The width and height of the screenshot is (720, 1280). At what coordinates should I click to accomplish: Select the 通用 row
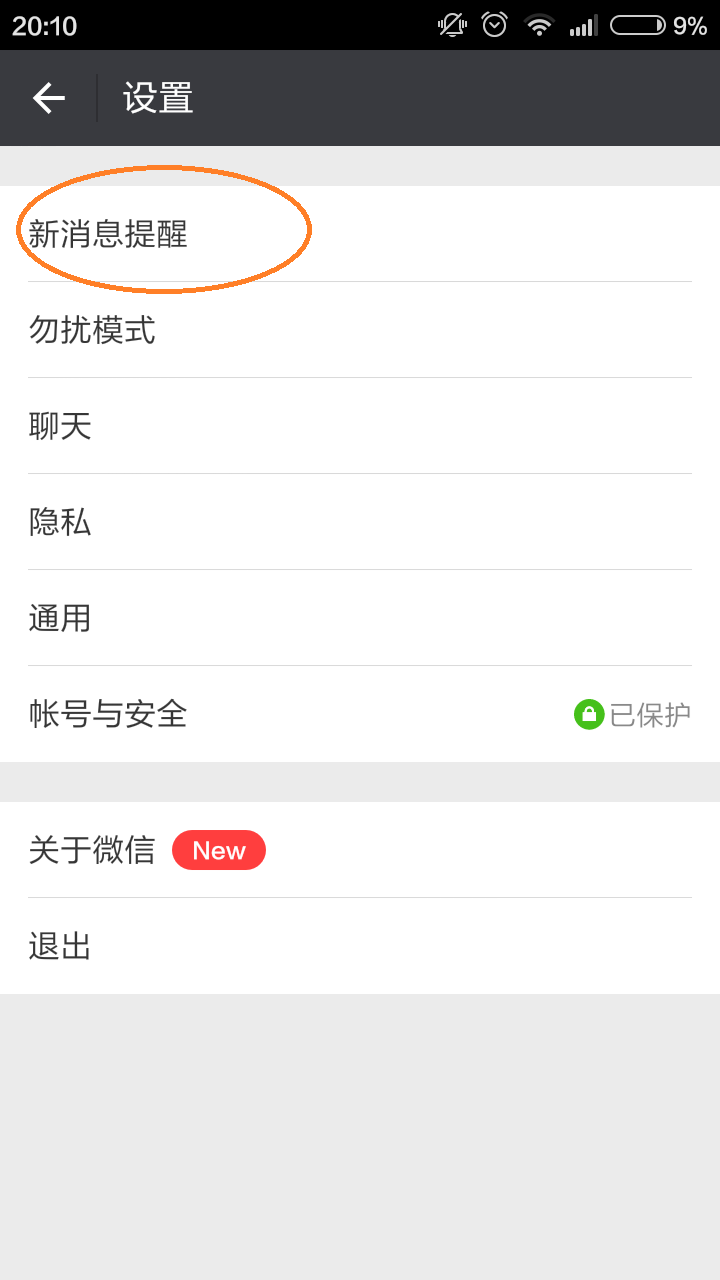(60, 618)
